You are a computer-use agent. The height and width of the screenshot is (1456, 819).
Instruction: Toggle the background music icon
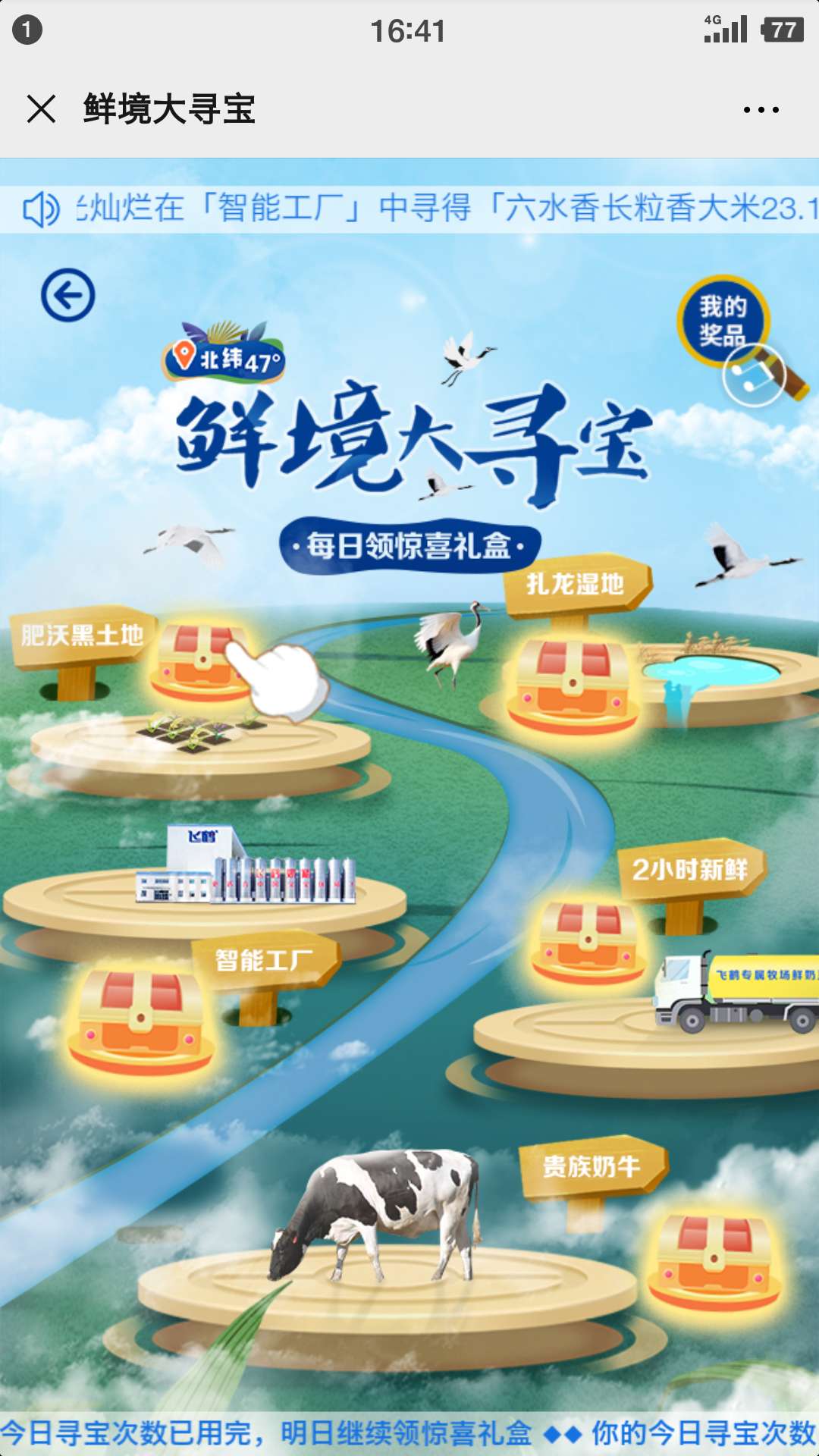[x=753, y=375]
